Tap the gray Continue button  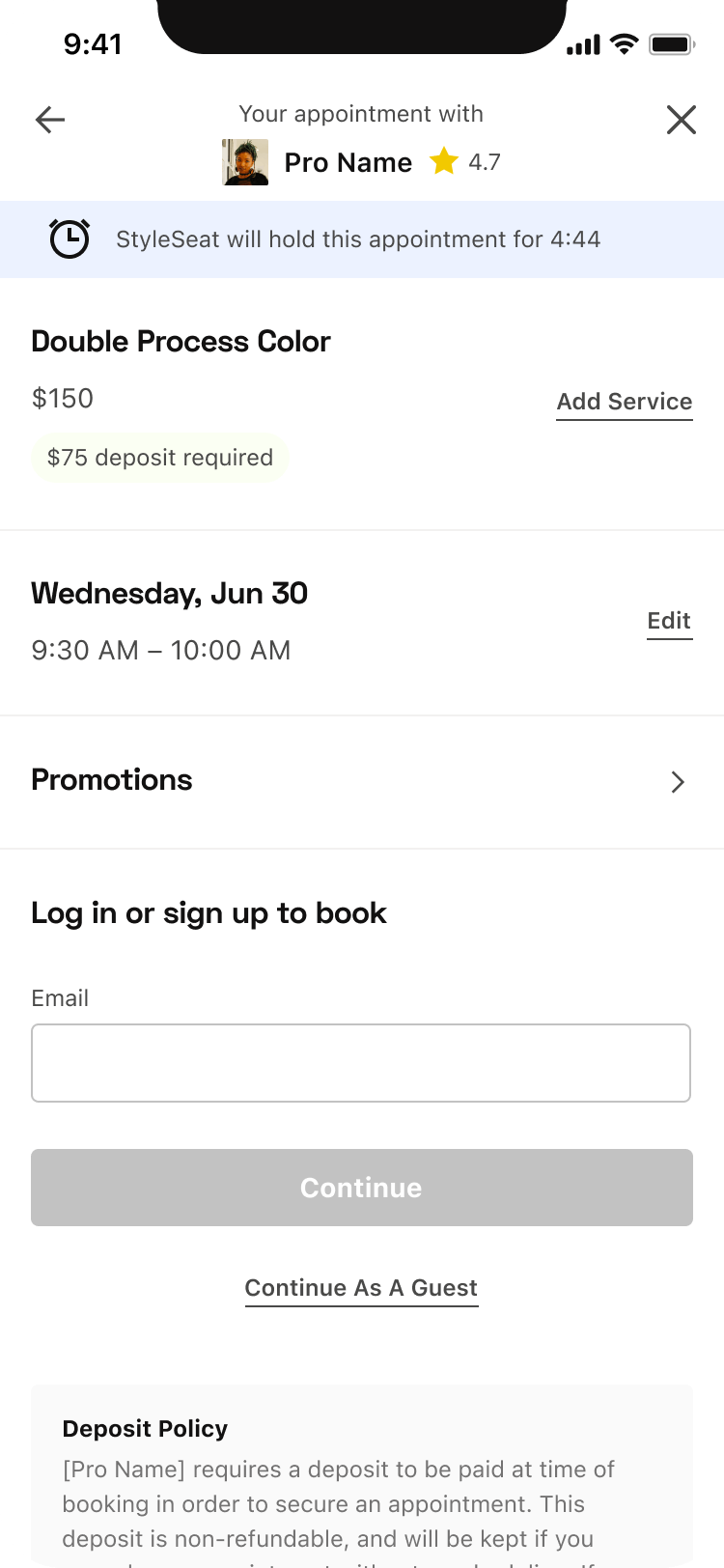point(361,1188)
